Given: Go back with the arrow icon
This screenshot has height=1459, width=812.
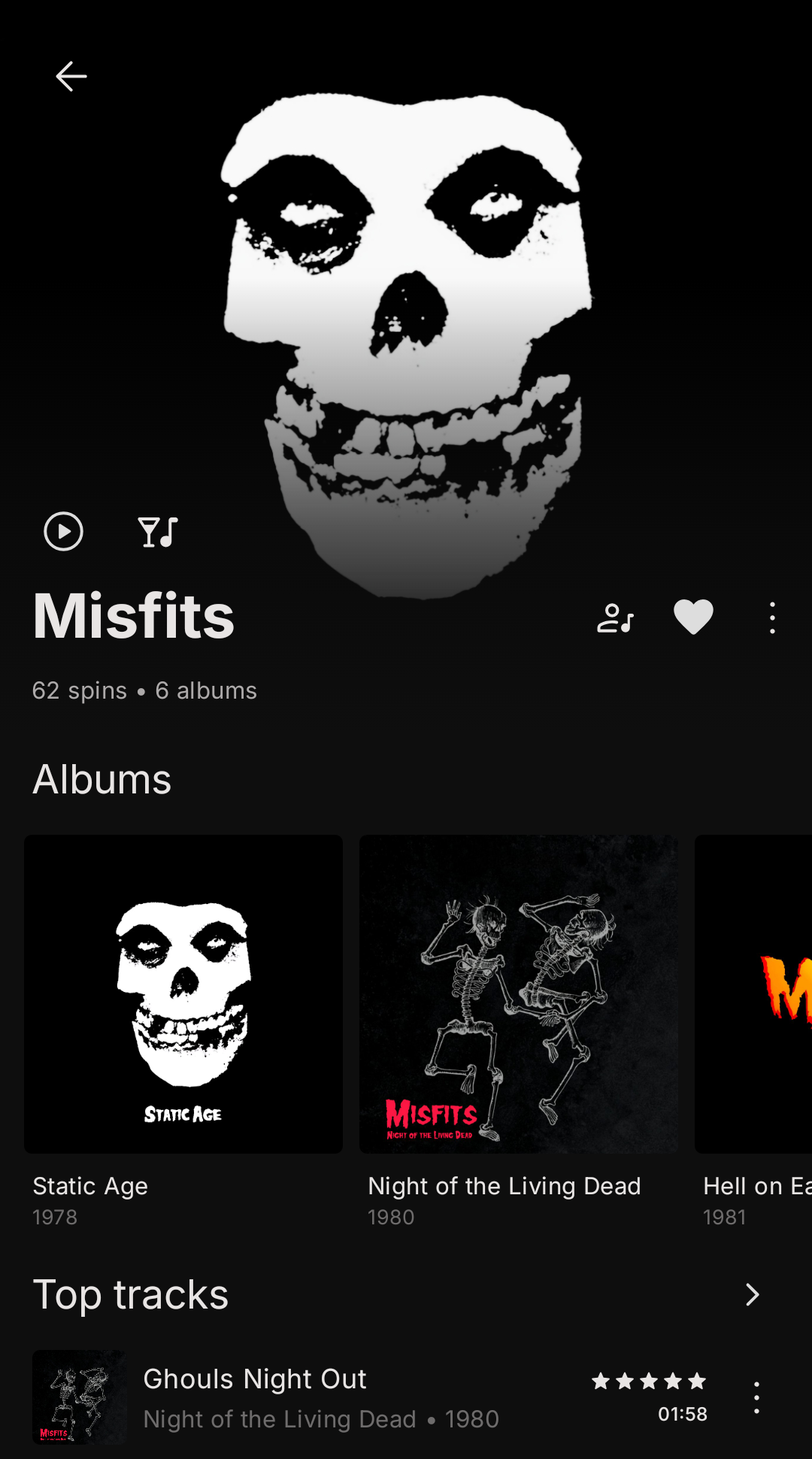Looking at the screenshot, I should tap(71, 77).
